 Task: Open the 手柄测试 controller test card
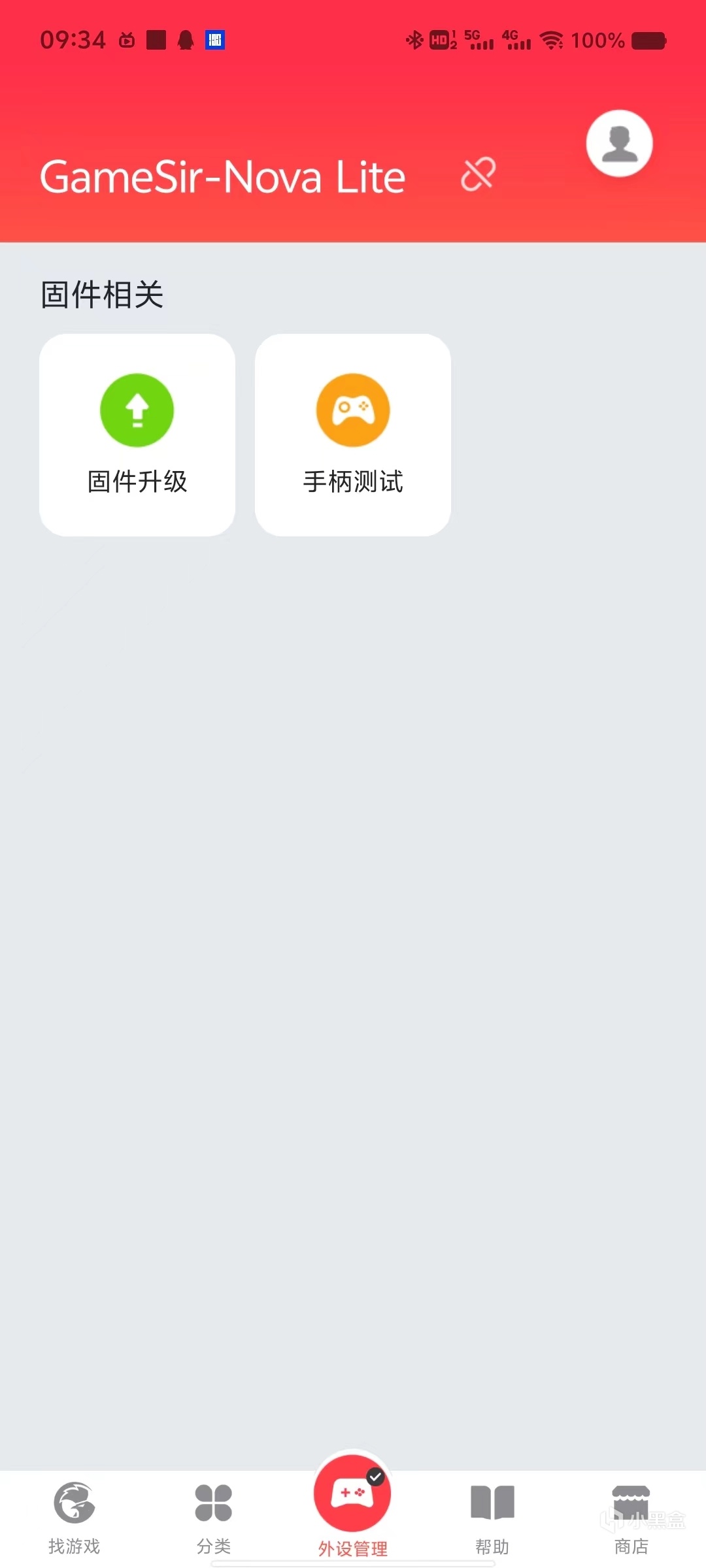tap(353, 434)
